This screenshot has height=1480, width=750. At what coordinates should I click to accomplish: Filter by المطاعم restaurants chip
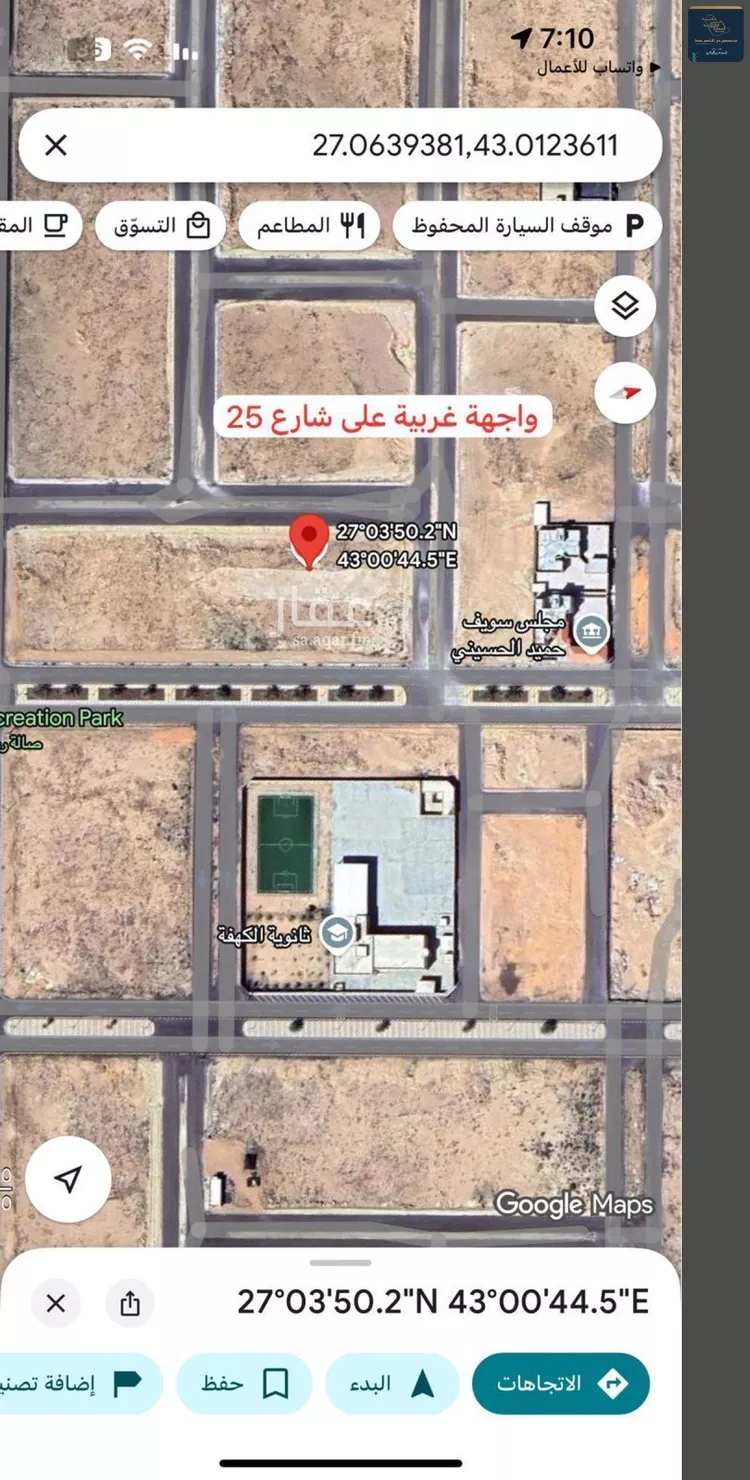click(309, 226)
